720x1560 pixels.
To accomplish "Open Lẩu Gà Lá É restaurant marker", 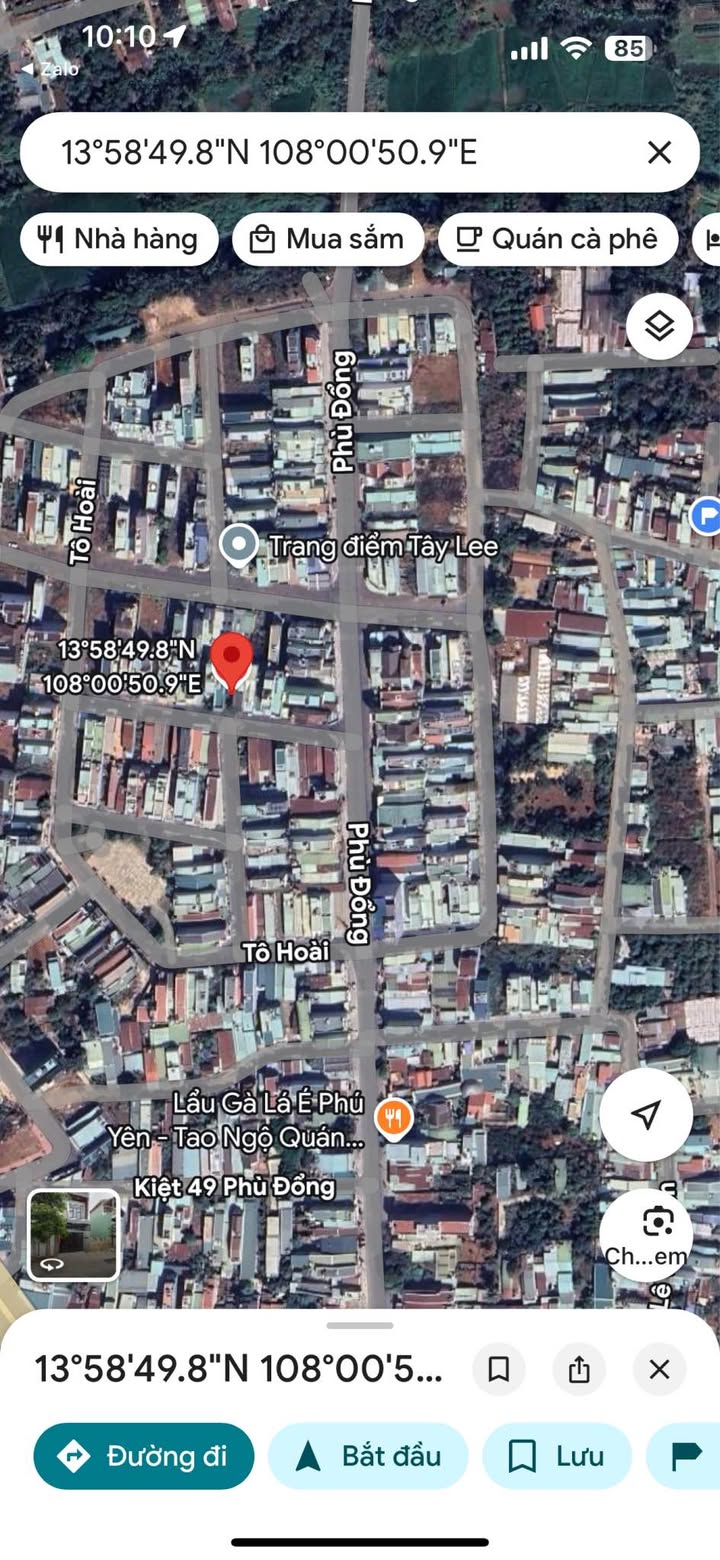I will point(395,1119).
